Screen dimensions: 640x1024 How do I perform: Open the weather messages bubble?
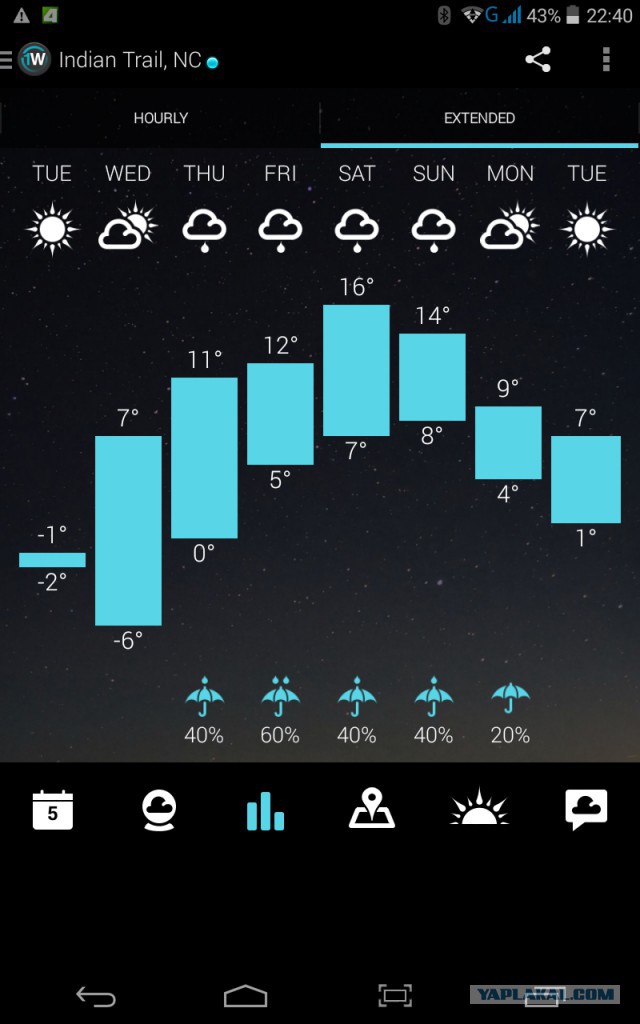(586, 810)
